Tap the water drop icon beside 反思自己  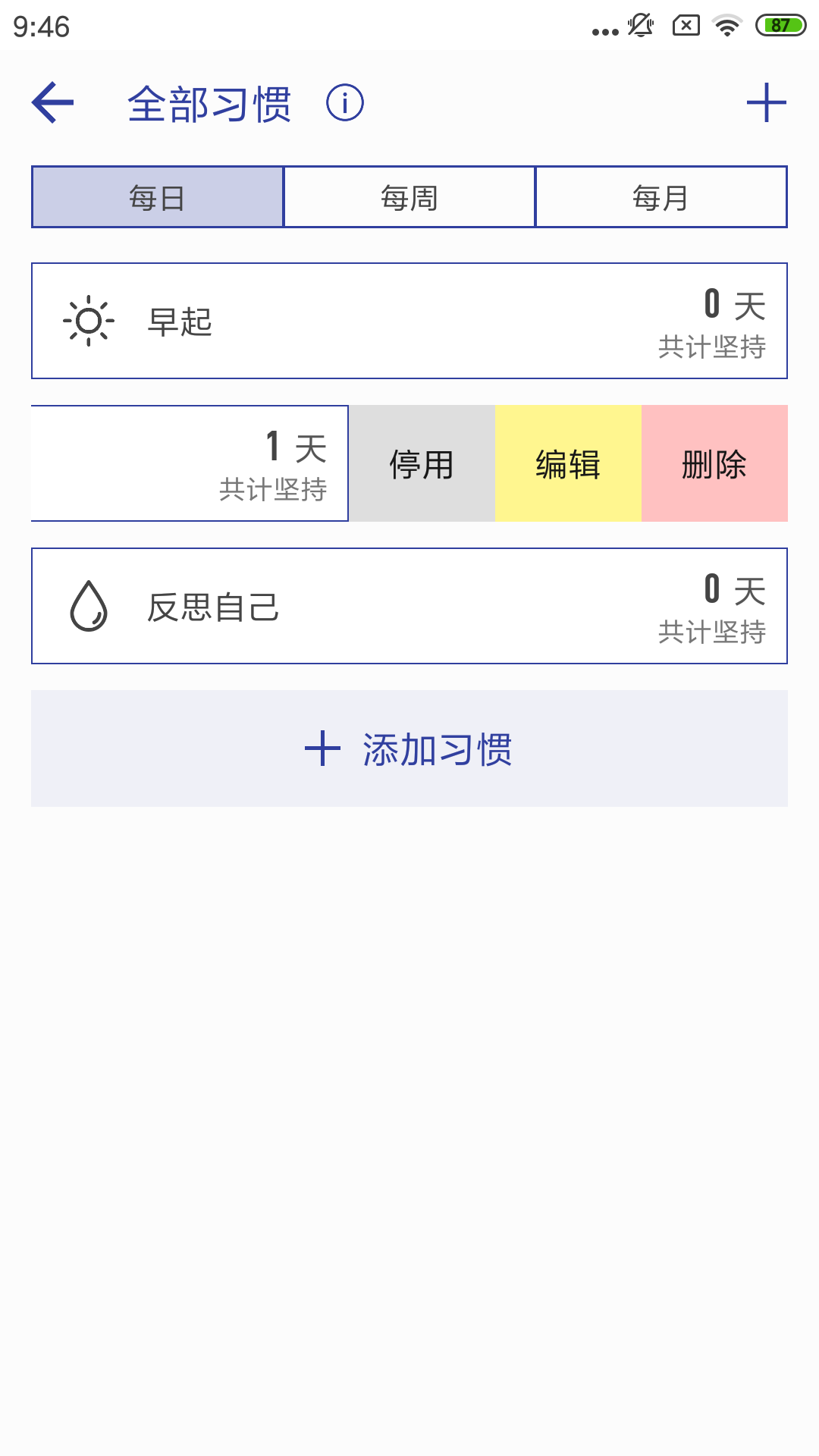click(89, 606)
